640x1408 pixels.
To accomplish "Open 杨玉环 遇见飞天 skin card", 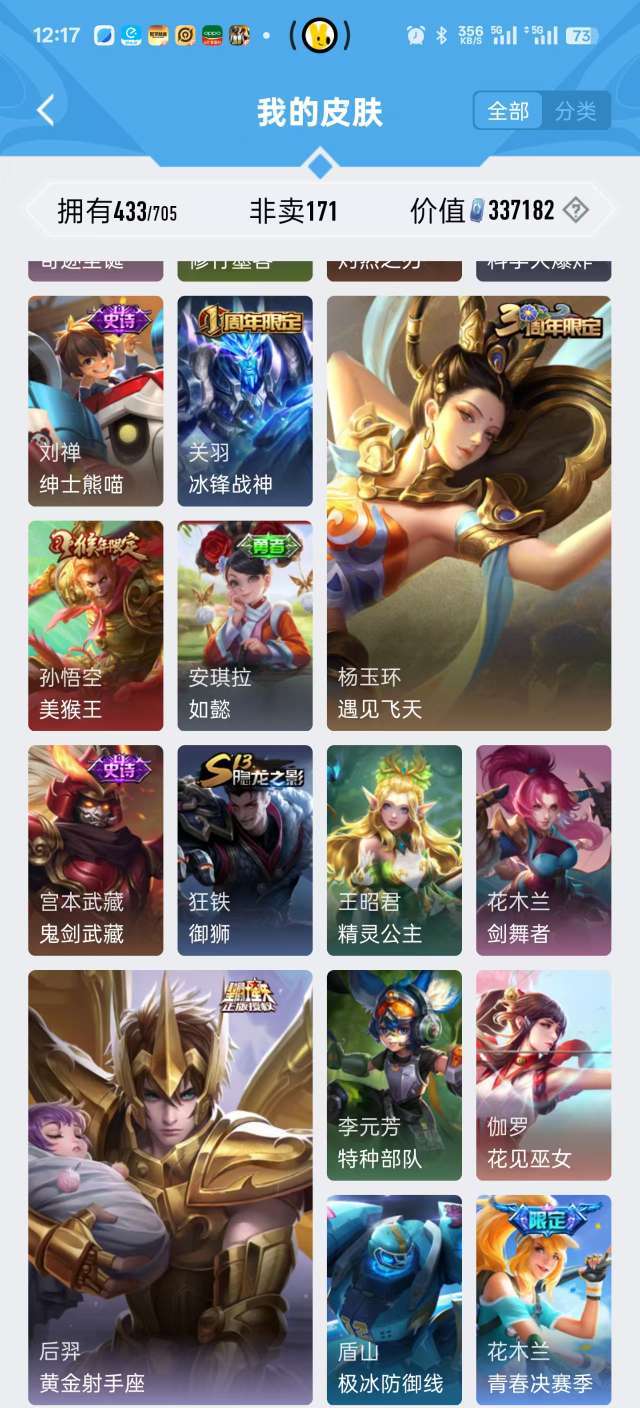I will coord(469,513).
